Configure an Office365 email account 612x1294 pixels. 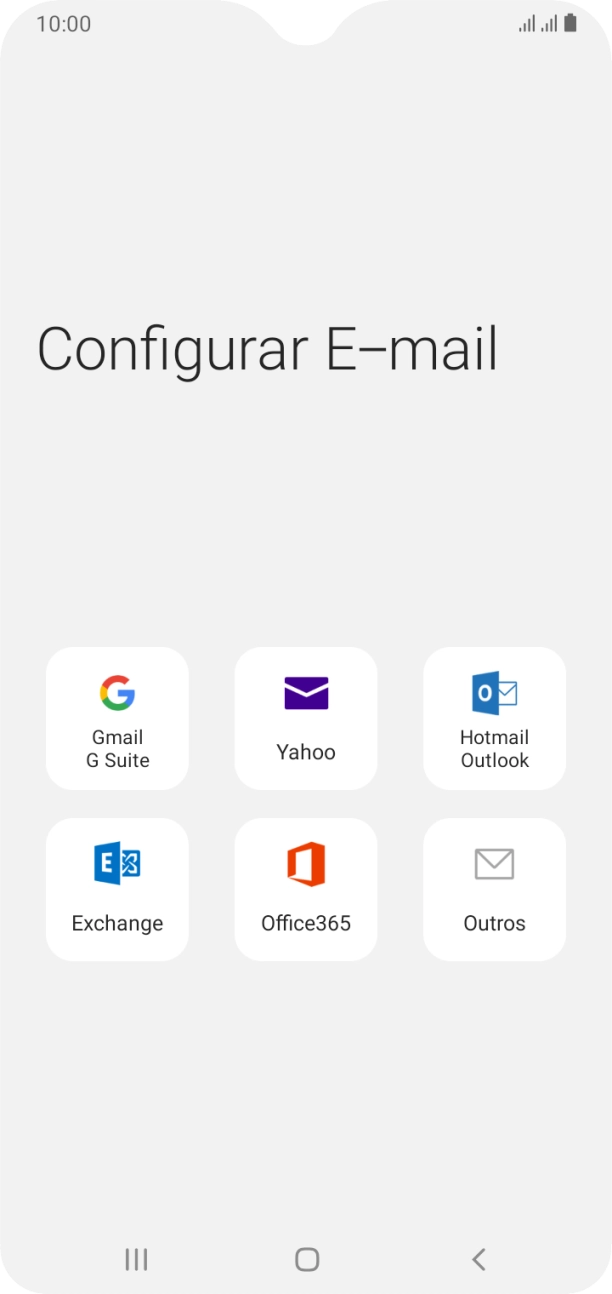[x=306, y=889]
